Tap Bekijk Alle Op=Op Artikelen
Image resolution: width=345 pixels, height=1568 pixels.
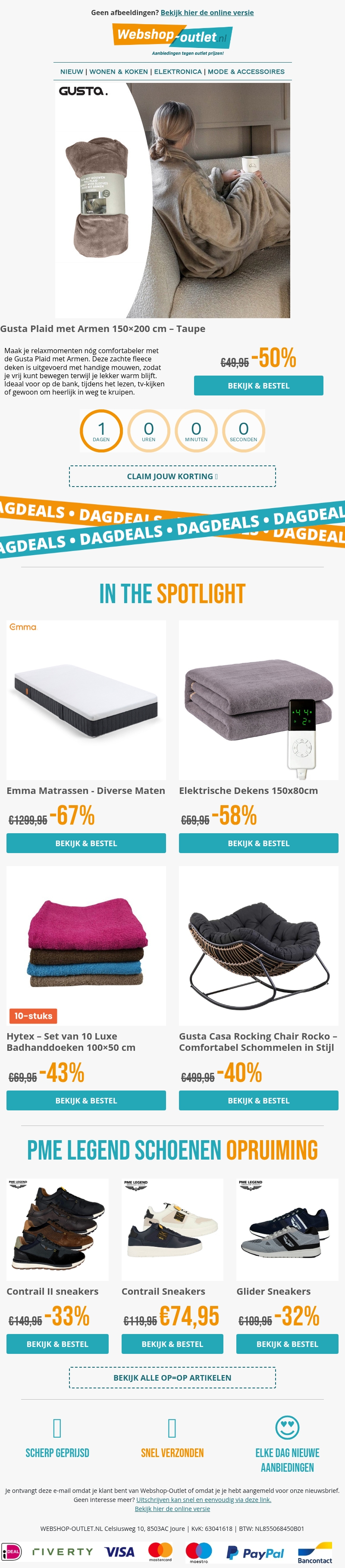click(x=172, y=1378)
